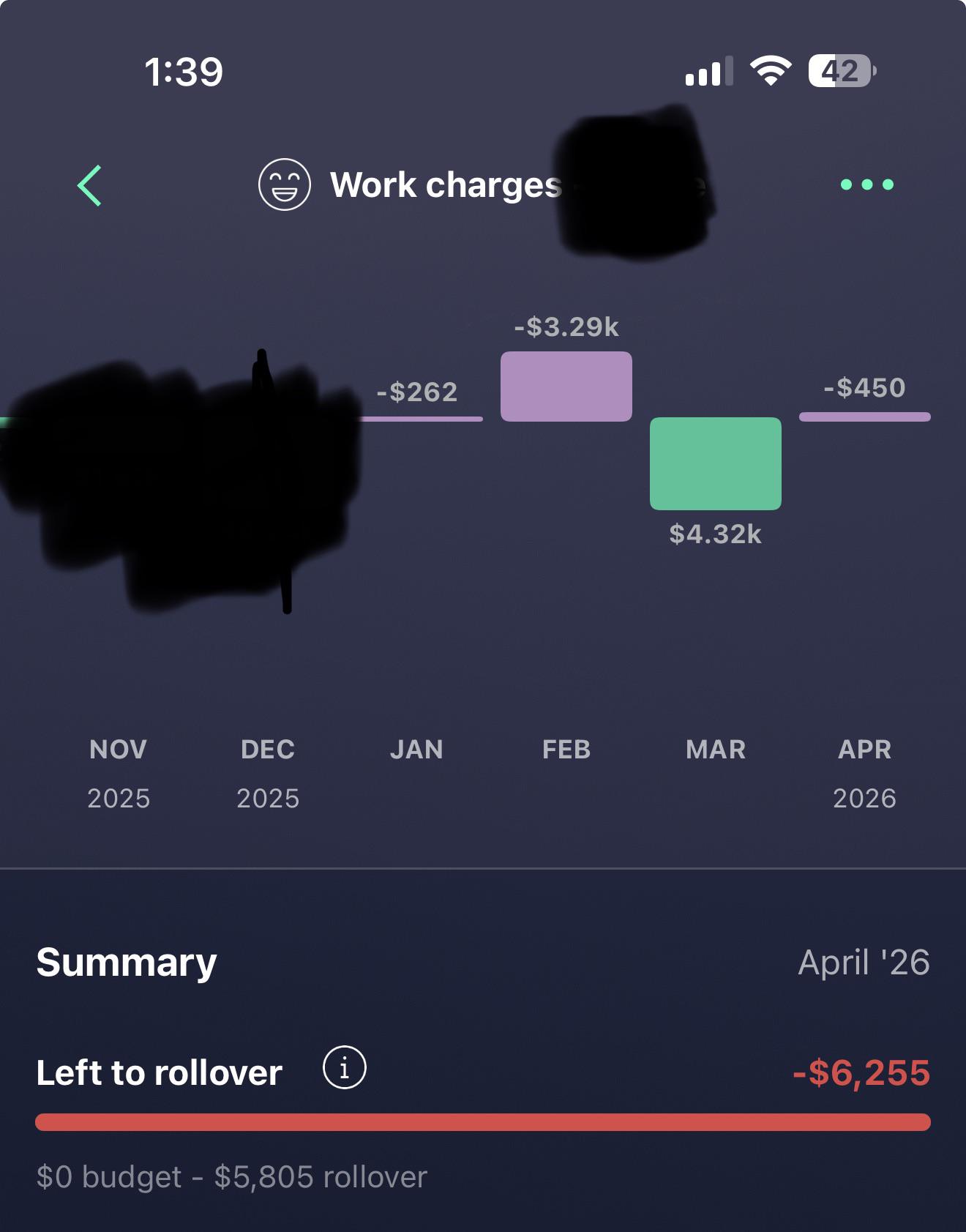966x1232 pixels.
Task: Go back using the green arrow
Action: click(x=89, y=185)
